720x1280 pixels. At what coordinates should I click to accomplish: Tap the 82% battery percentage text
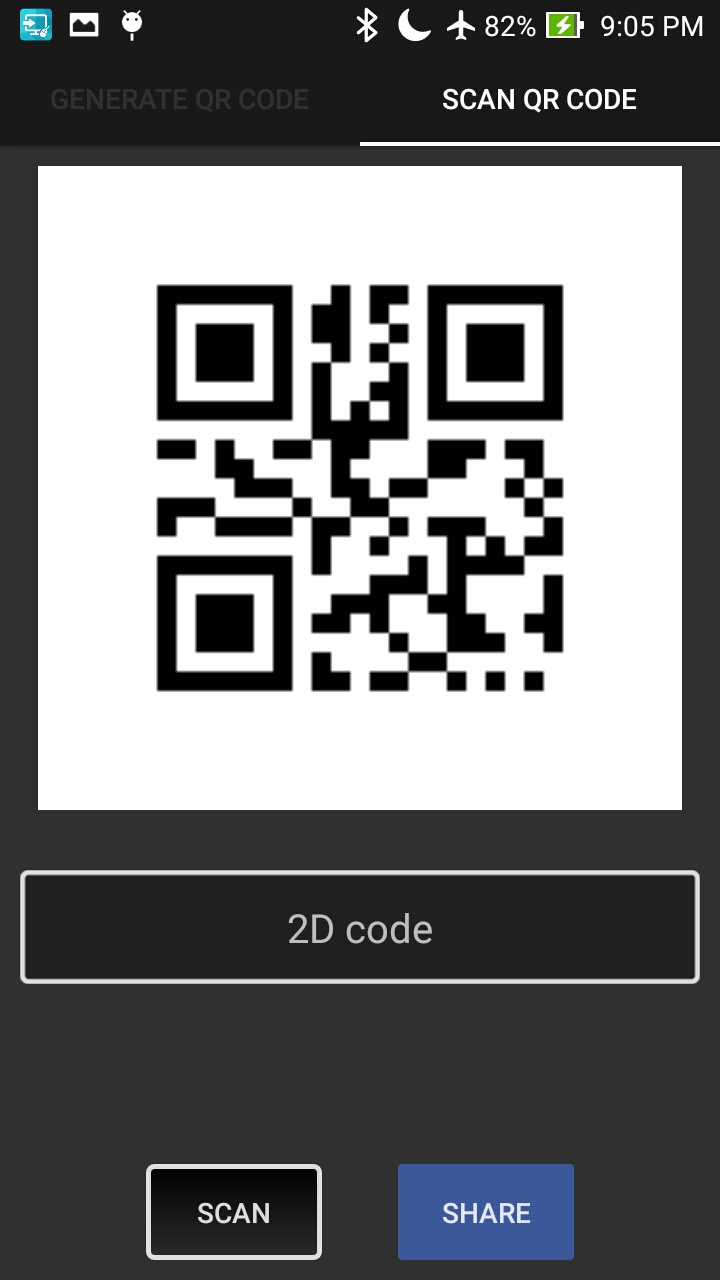(x=508, y=25)
